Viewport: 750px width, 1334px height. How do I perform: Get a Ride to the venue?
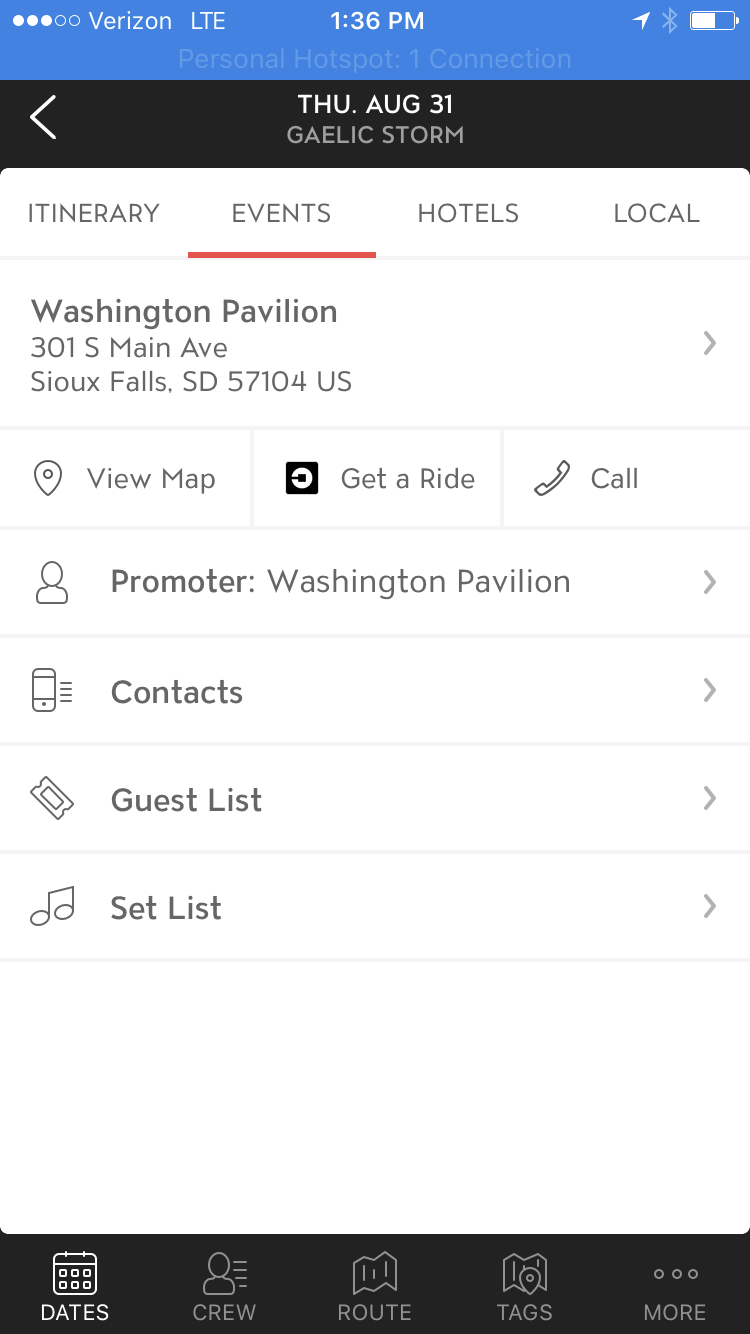point(377,479)
